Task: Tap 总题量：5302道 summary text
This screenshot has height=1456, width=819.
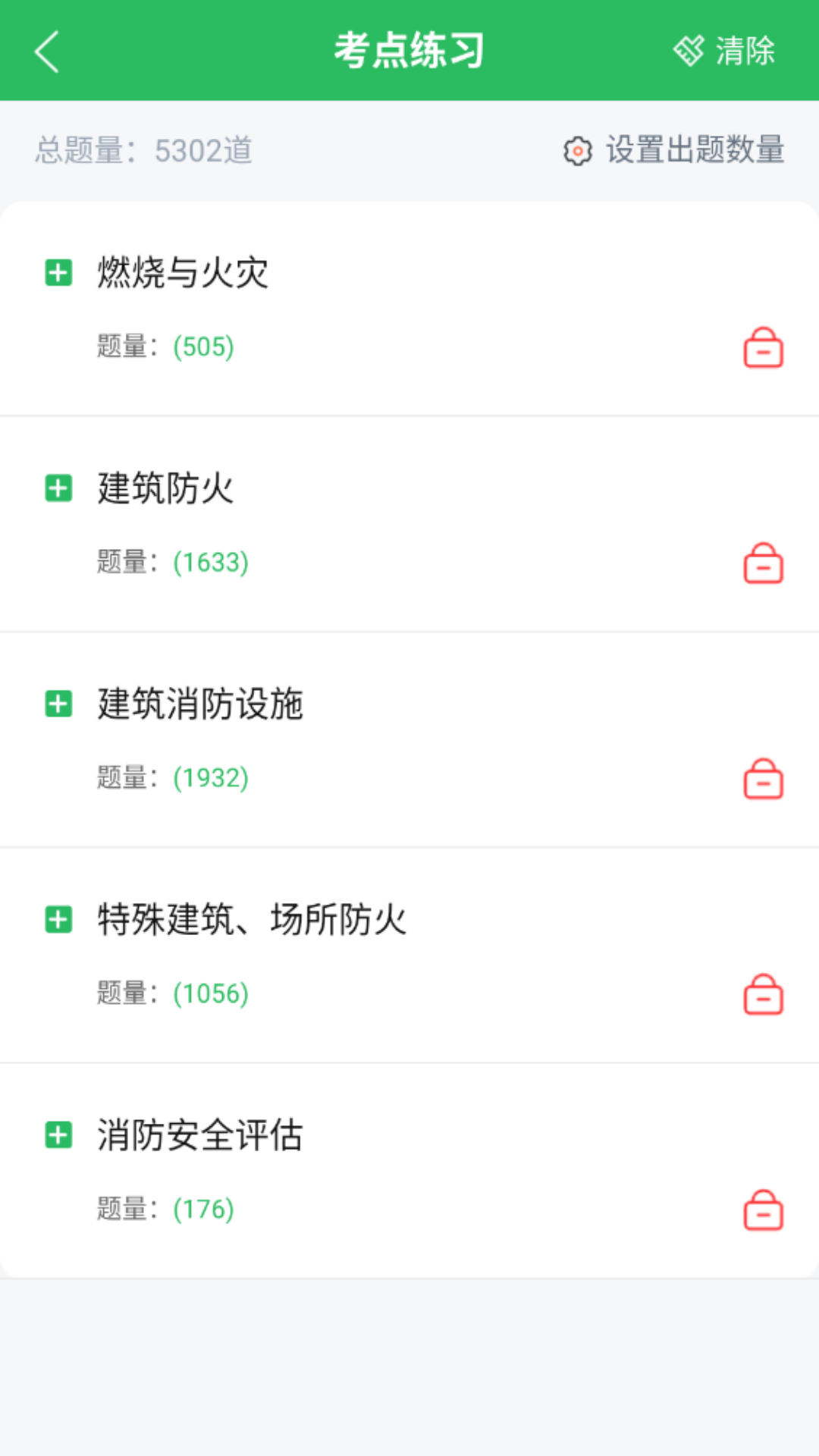Action: click(x=143, y=150)
